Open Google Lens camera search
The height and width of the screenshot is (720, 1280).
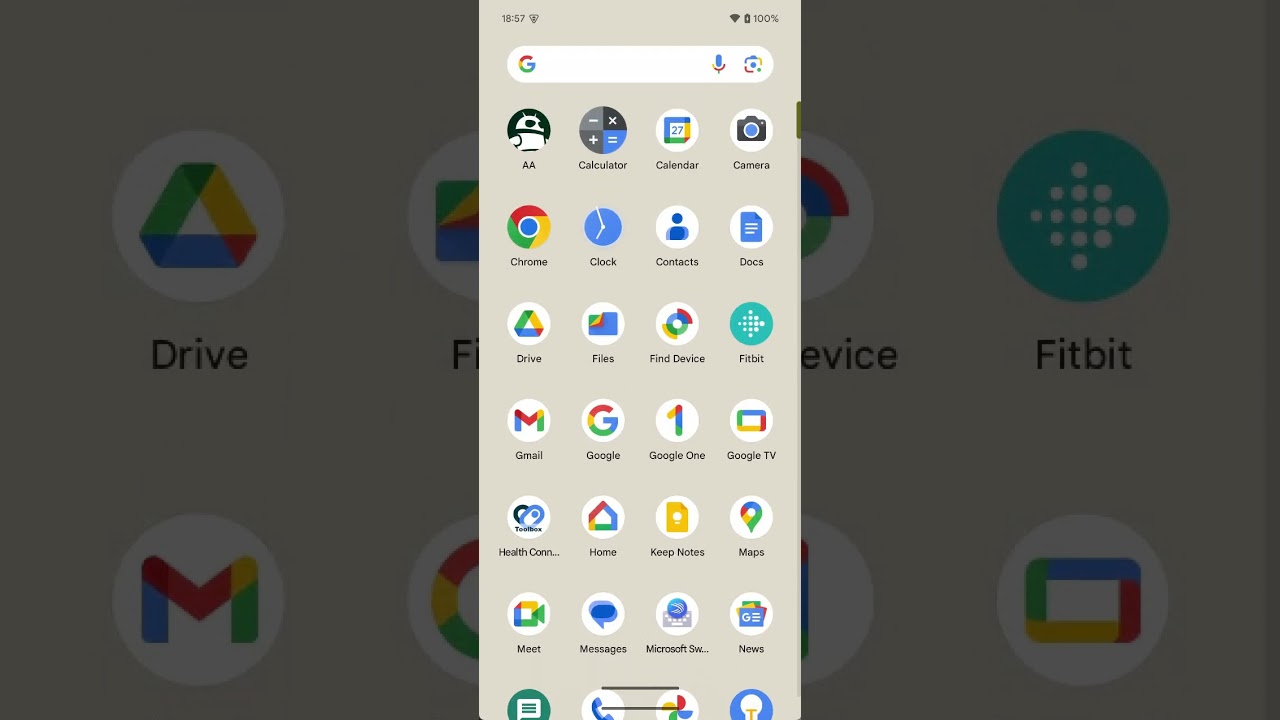753,64
